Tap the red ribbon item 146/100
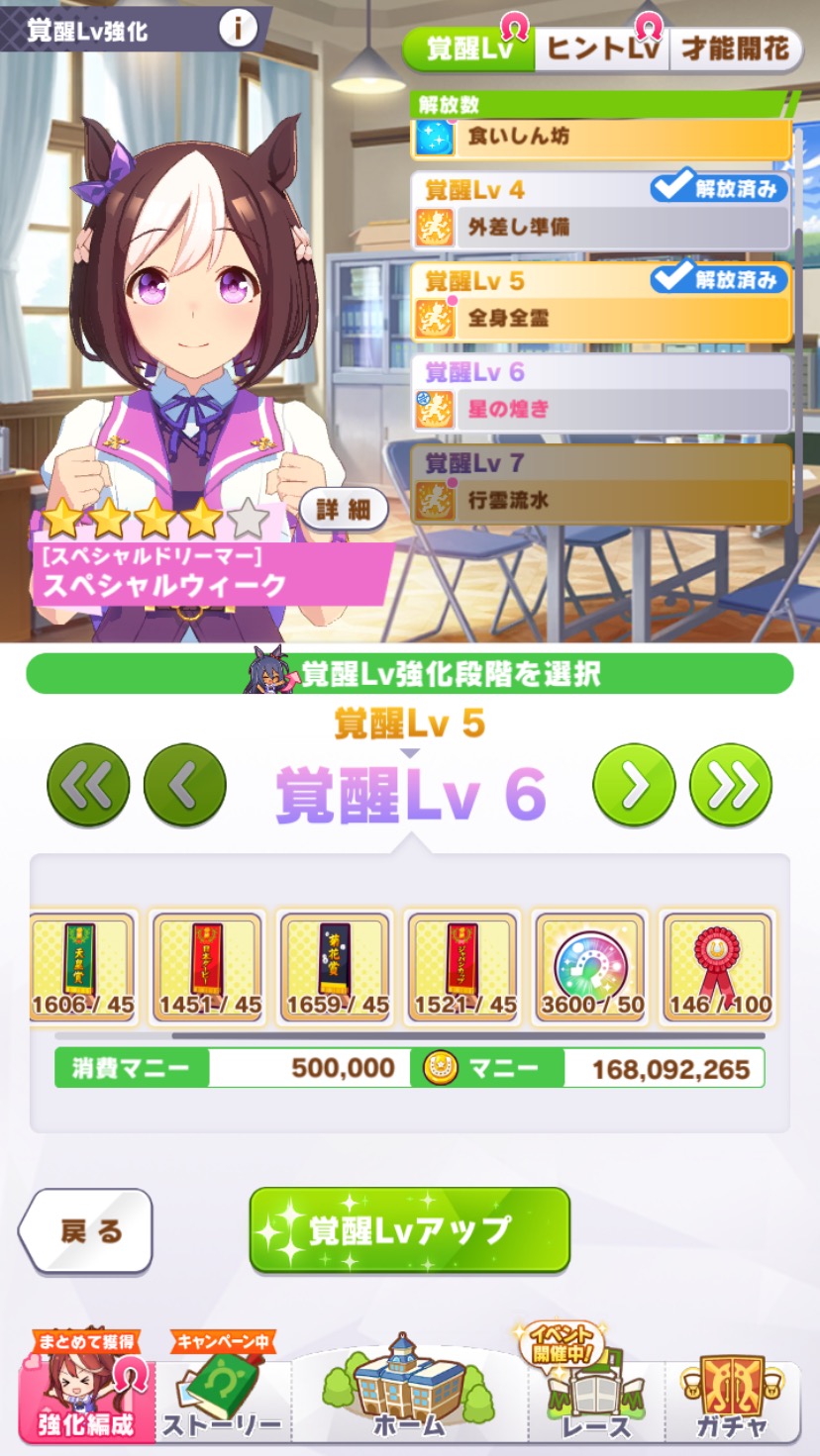This screenshot has height=1456, width=820. (x=719, y=967)
